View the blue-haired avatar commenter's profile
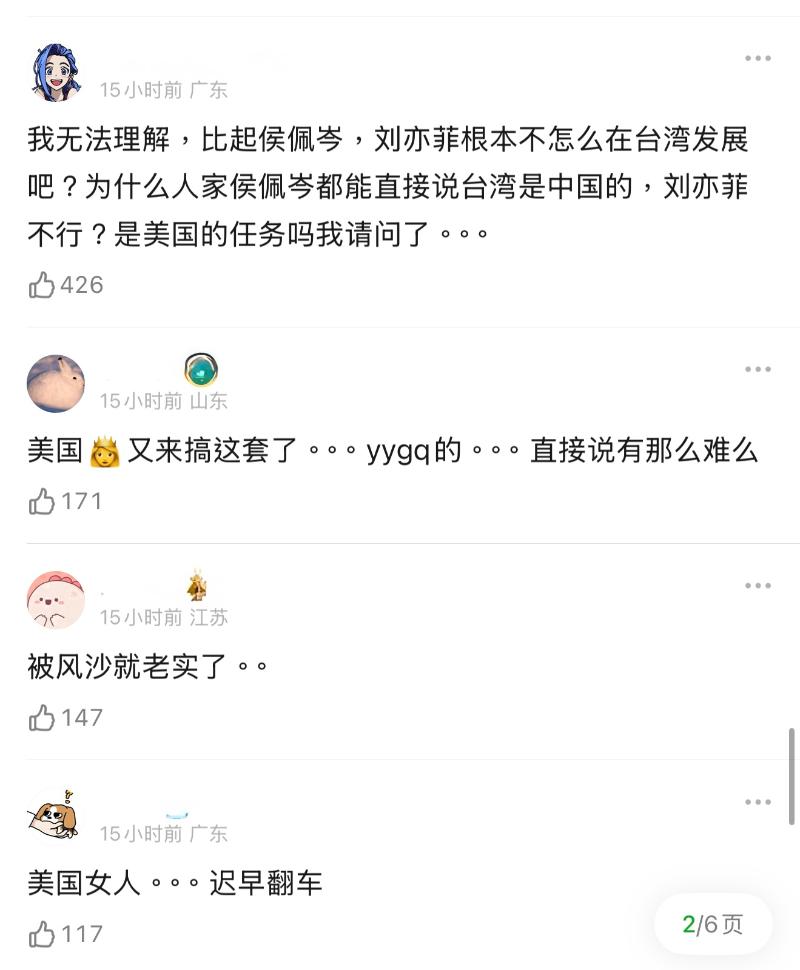 coord(55,73)
